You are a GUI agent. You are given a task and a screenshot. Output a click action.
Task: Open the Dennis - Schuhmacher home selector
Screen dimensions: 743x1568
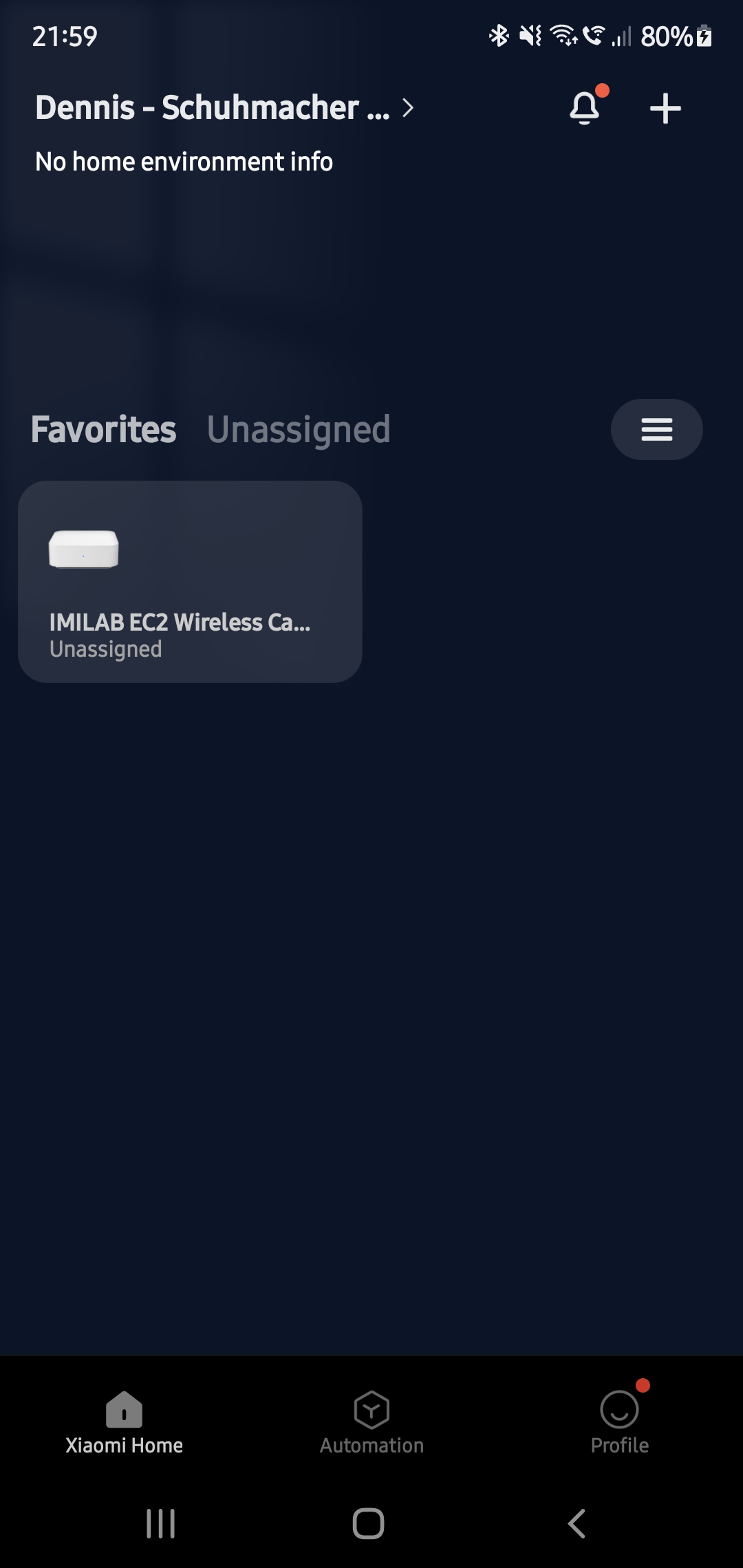[224, 108]
